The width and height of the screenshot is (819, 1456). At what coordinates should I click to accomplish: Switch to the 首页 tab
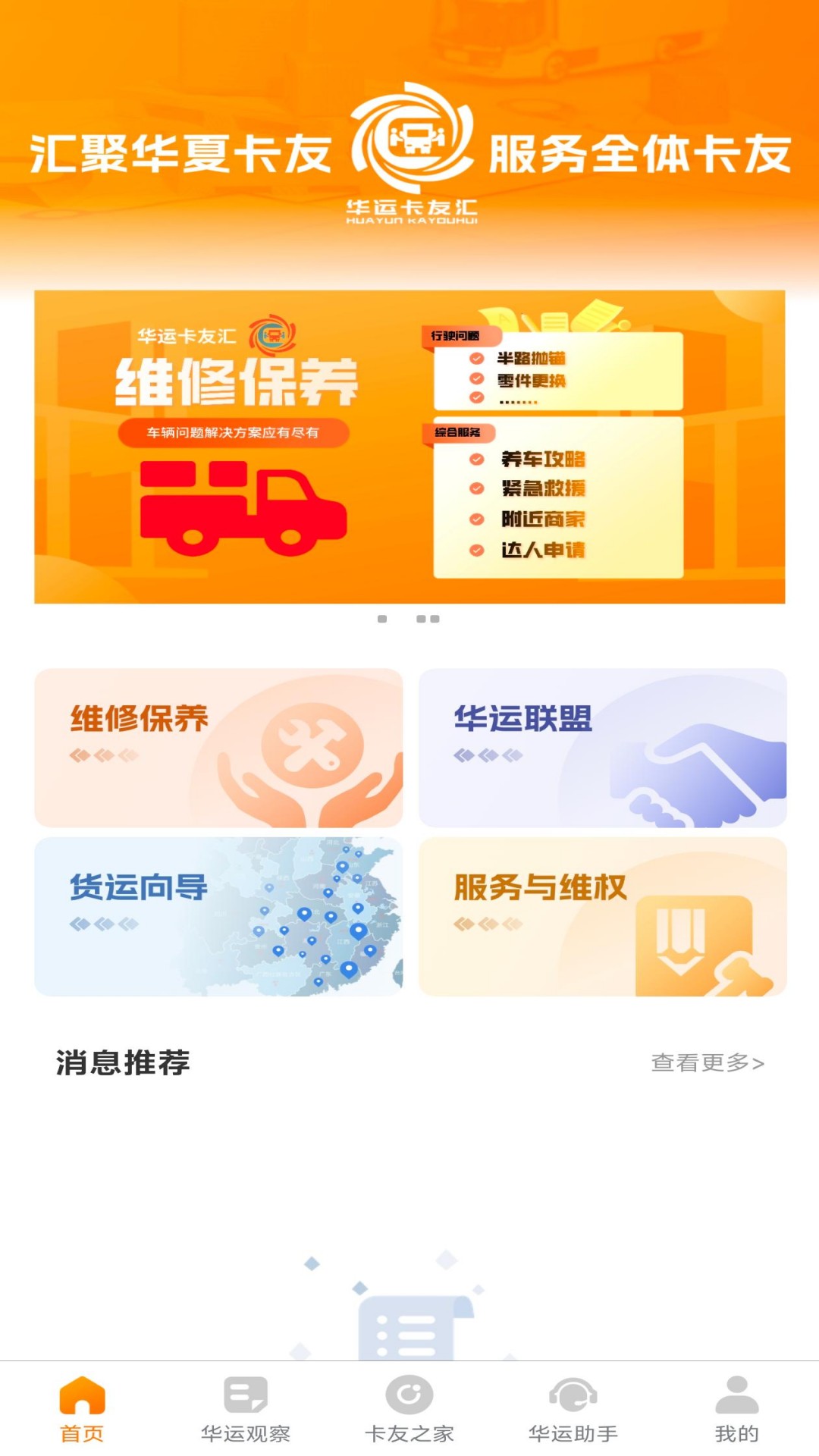click(82, 1410)
